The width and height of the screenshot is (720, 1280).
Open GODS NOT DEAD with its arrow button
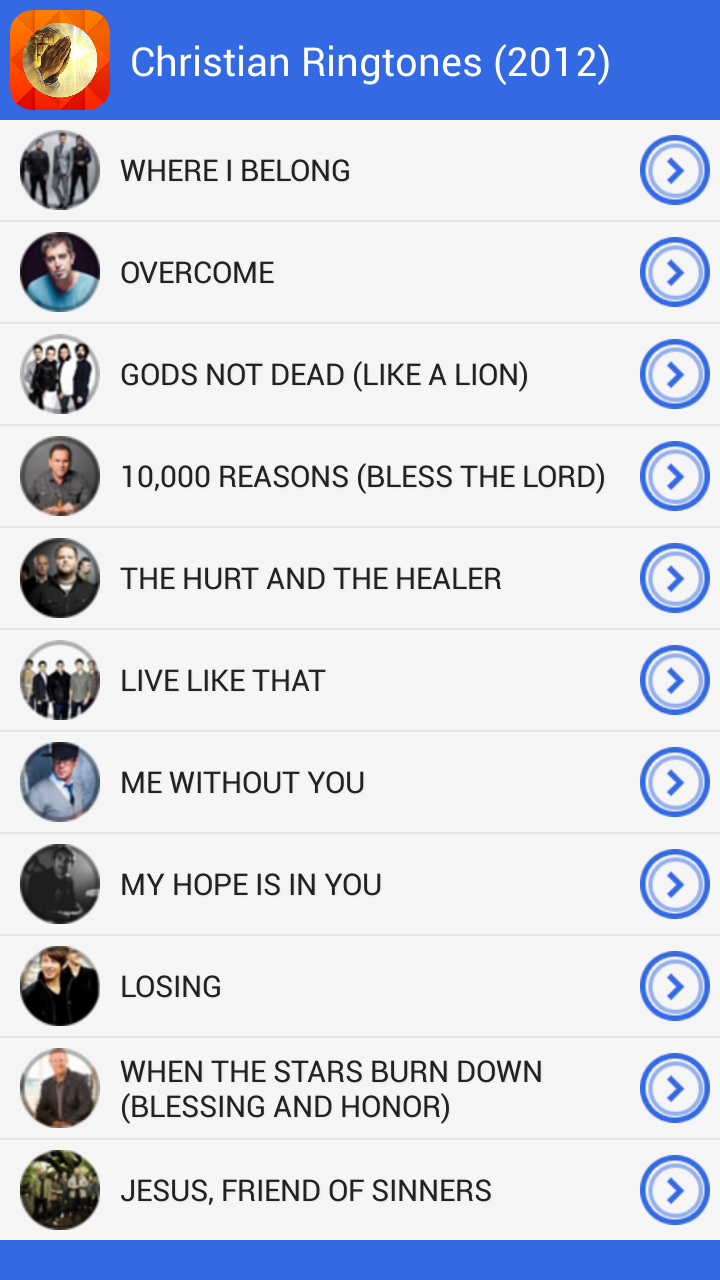point(674,374)
